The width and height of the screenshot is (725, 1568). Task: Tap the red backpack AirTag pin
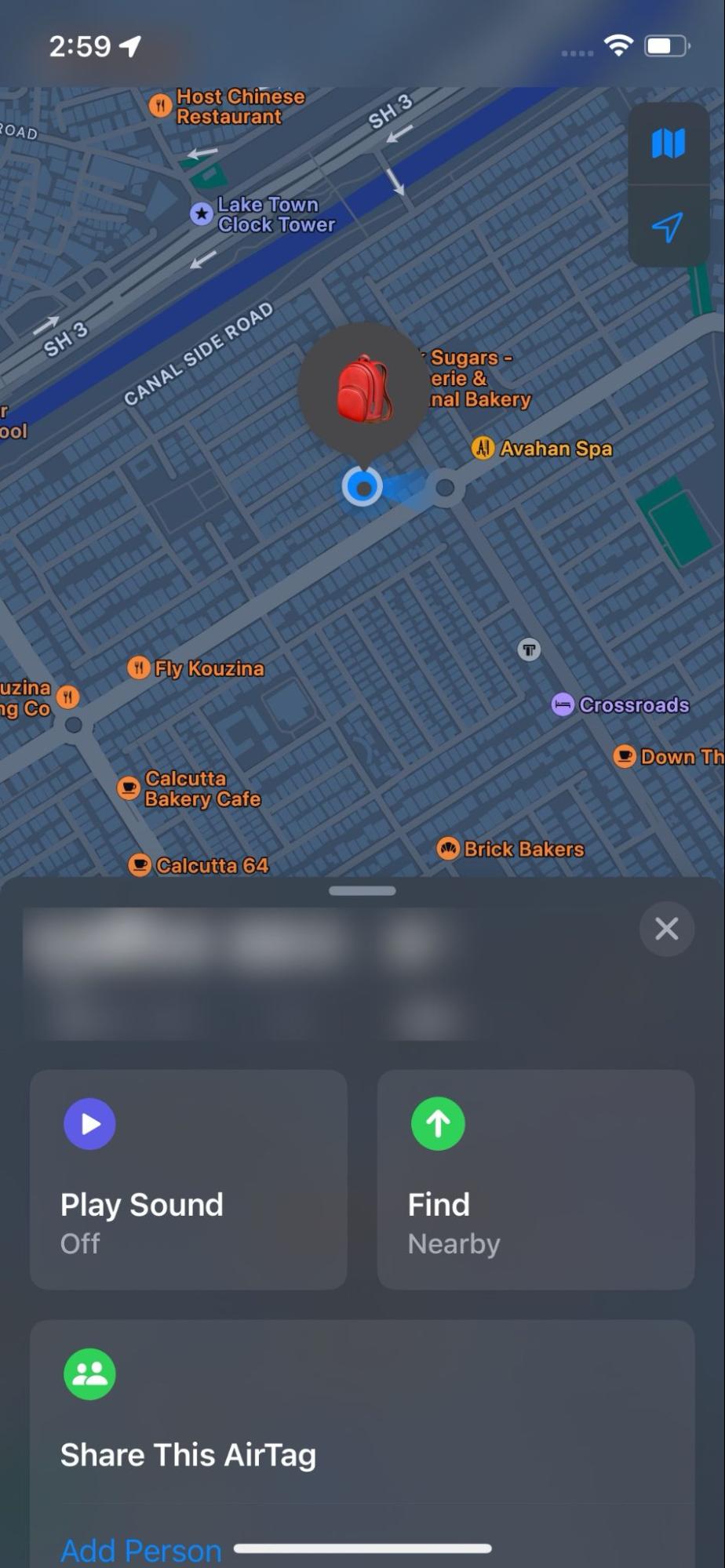(363, 390)
